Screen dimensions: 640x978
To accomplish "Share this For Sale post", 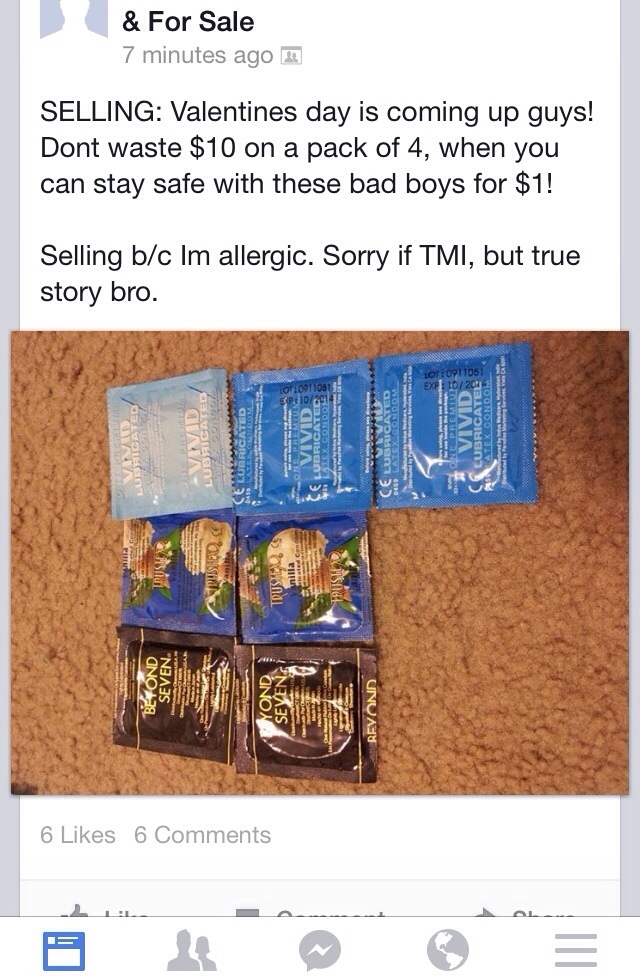I will (528, 908).
